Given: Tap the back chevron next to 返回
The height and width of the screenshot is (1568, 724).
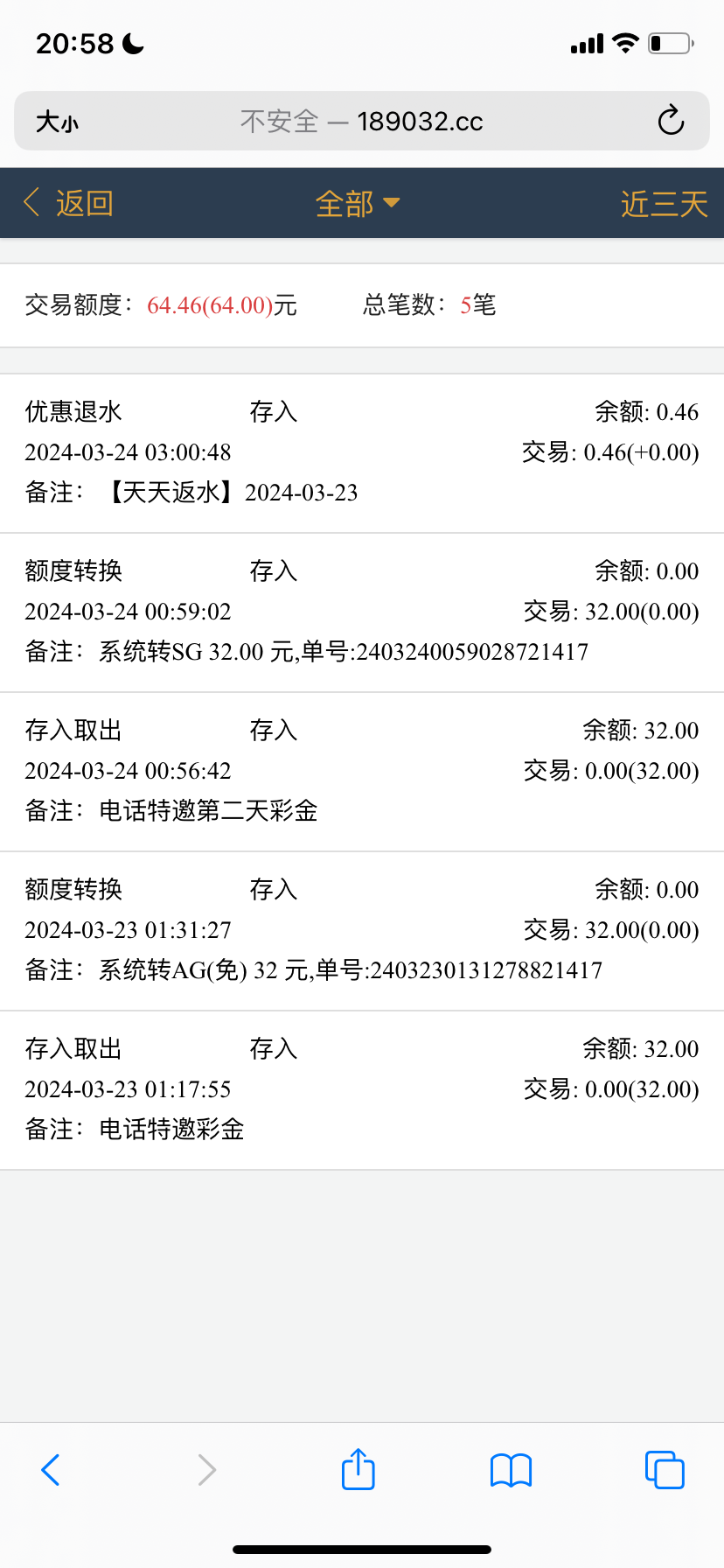Looking at the screenshot, I should pyautogui.click(x=31, y=202).
